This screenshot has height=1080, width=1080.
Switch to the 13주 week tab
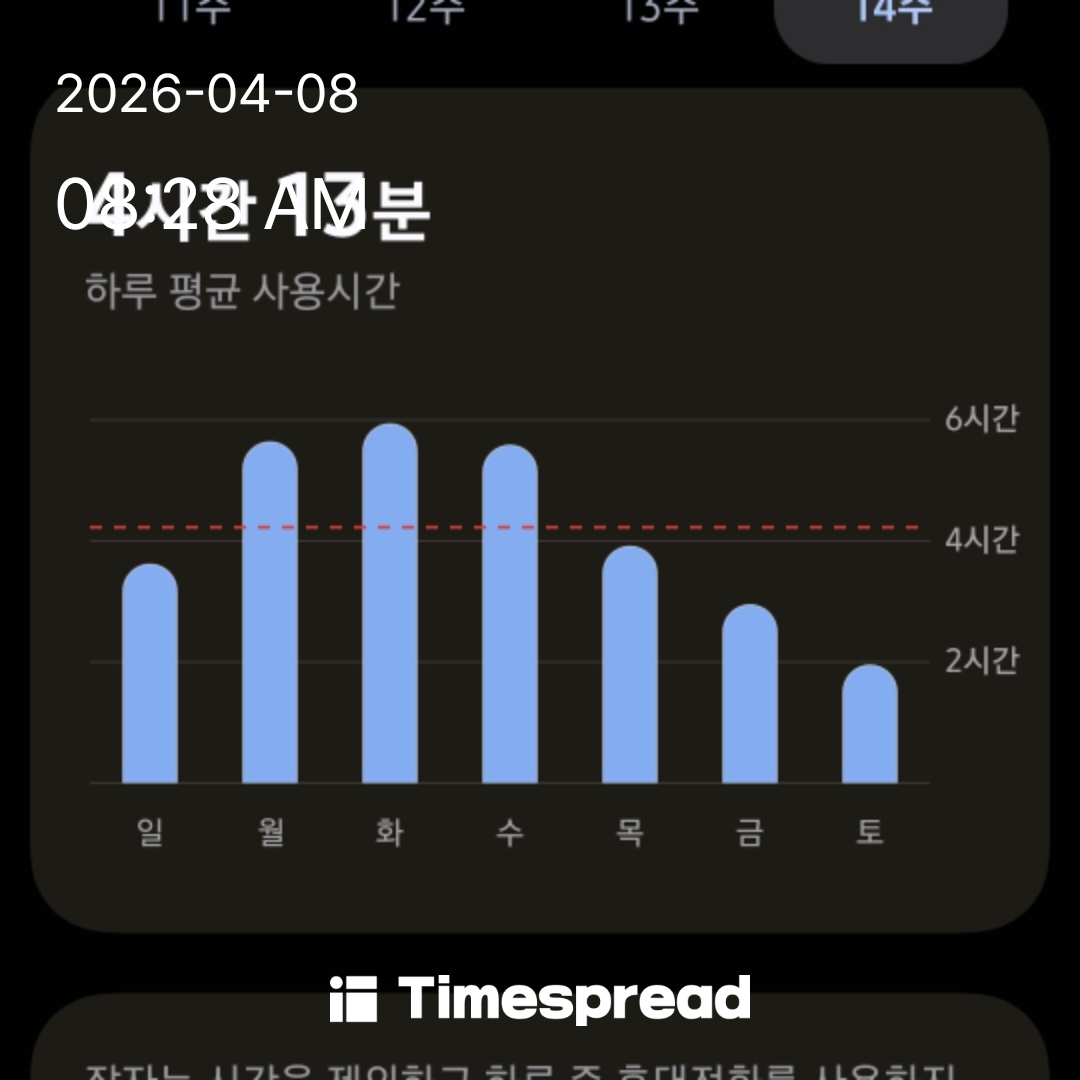point(658,12)
